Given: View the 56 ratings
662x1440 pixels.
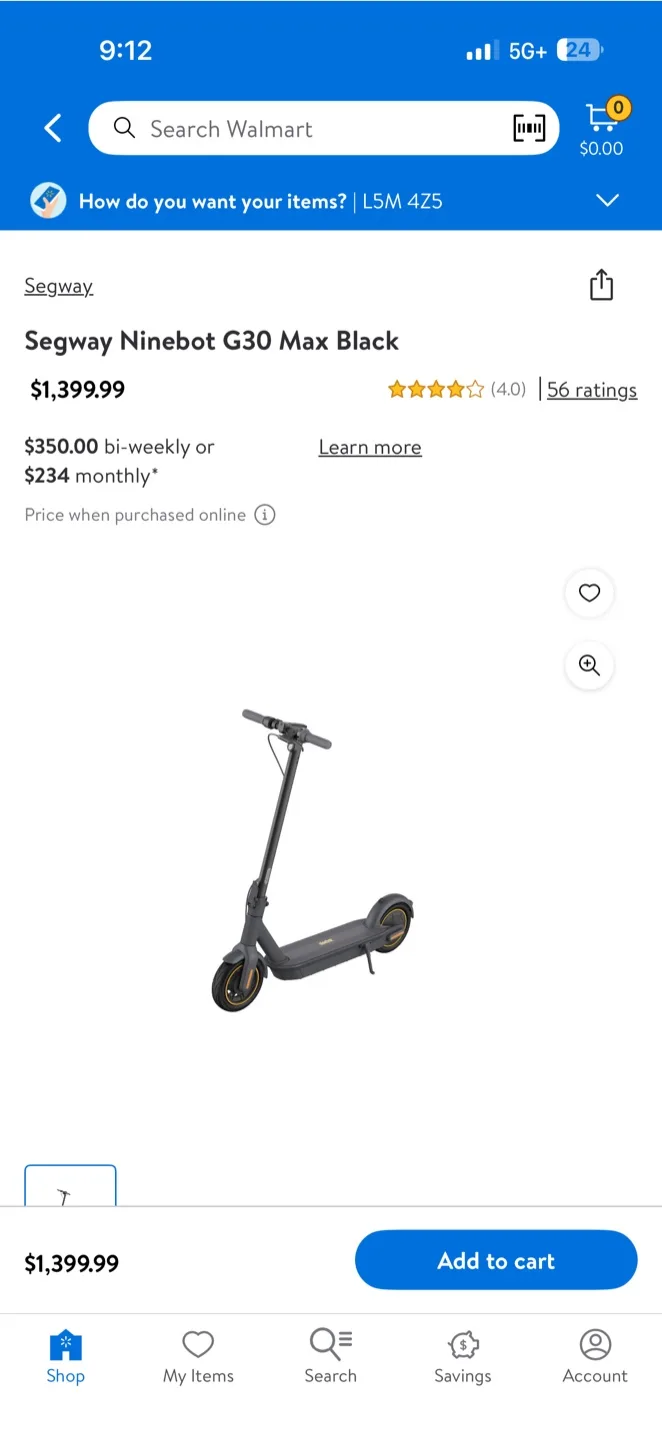Looking at the screenshot, I should [x=591, y=390].
